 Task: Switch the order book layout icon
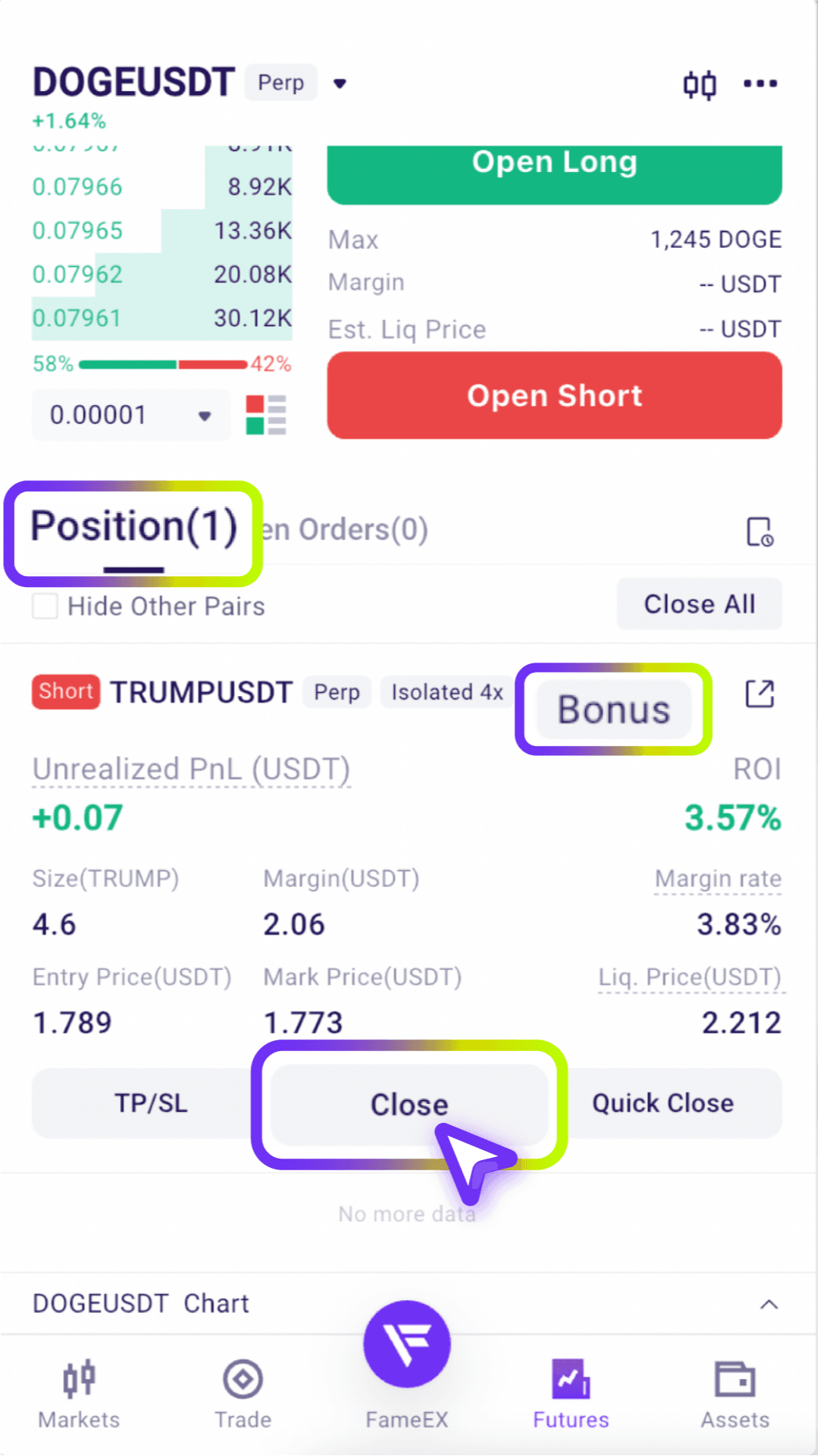[x=266, y=415]
